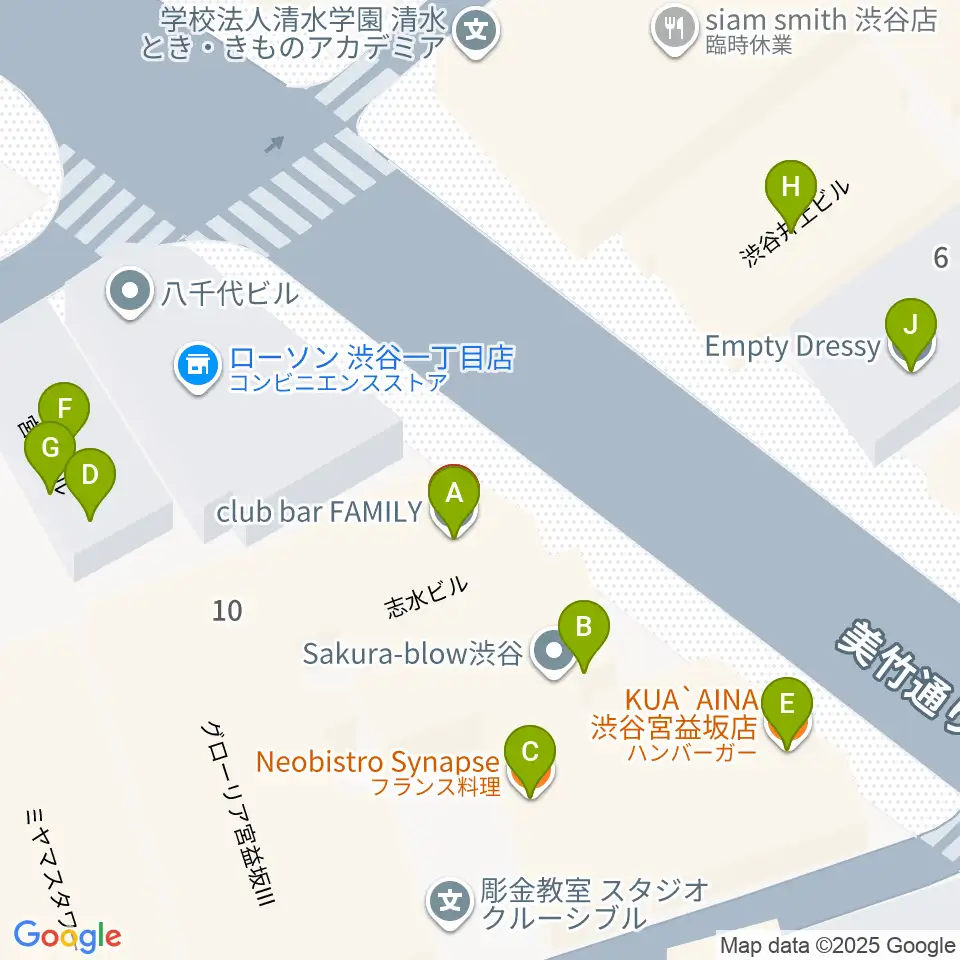Open marker J at Empty Dressy

point(910,327)
